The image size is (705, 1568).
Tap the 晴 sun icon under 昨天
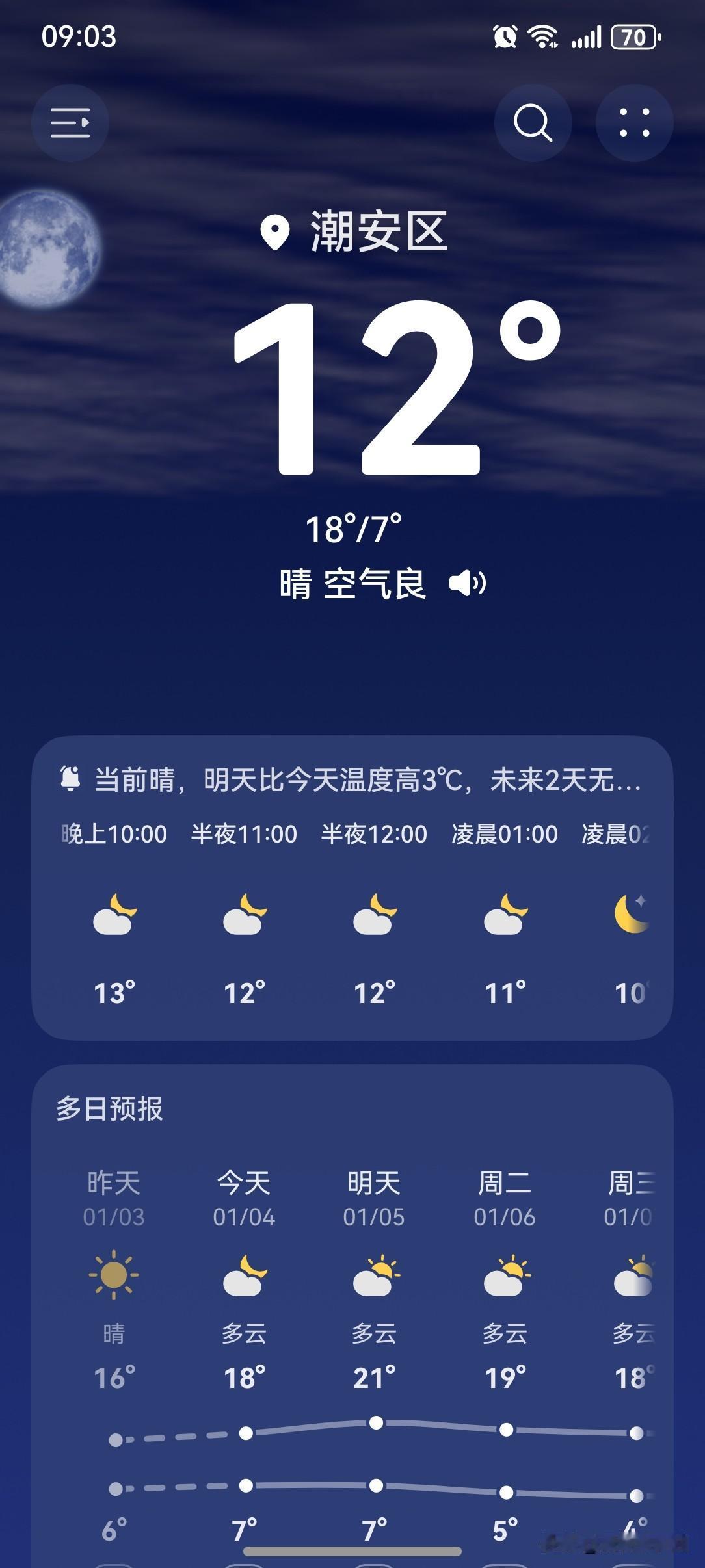[113, 1275]
